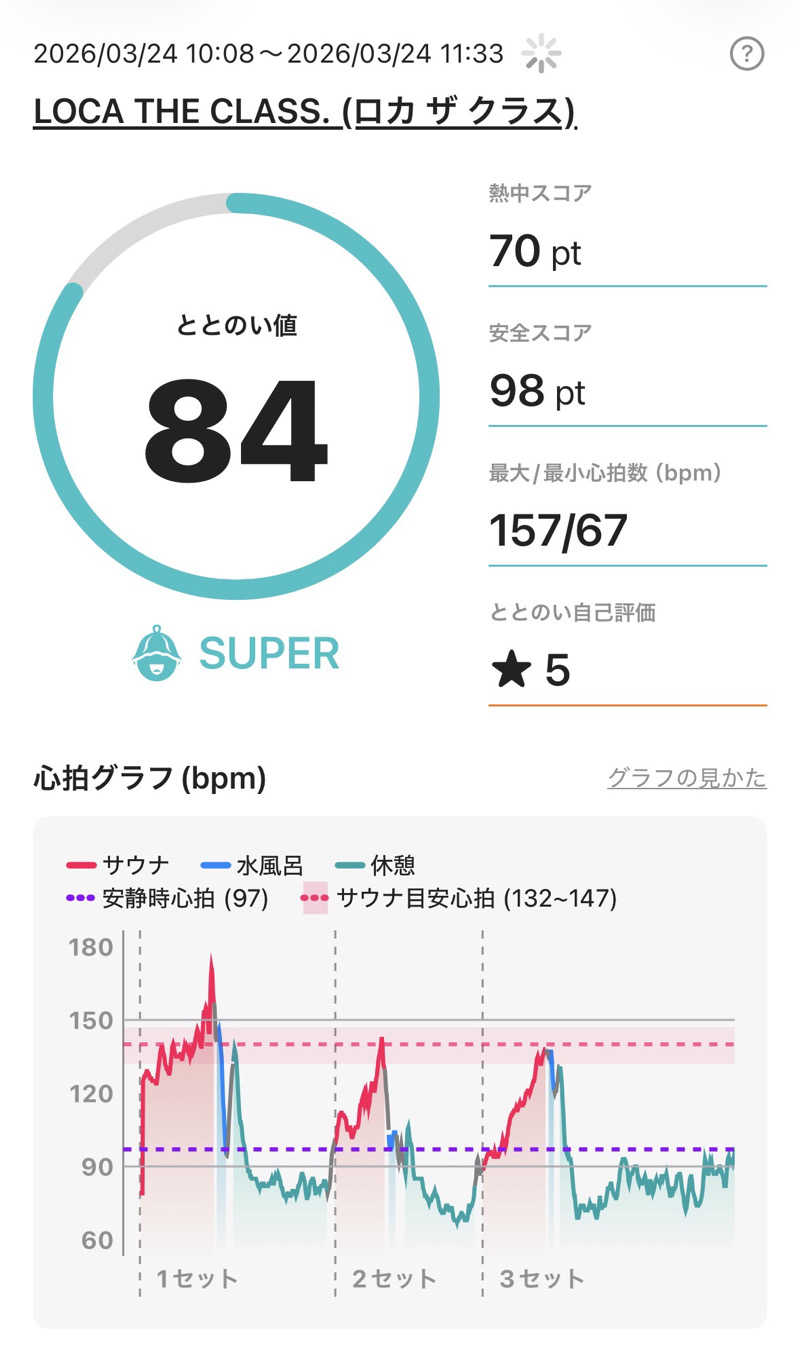Click the SUPER bell badge icon
The width and height of the screenshot is (800, 1360).
point(158,654)
